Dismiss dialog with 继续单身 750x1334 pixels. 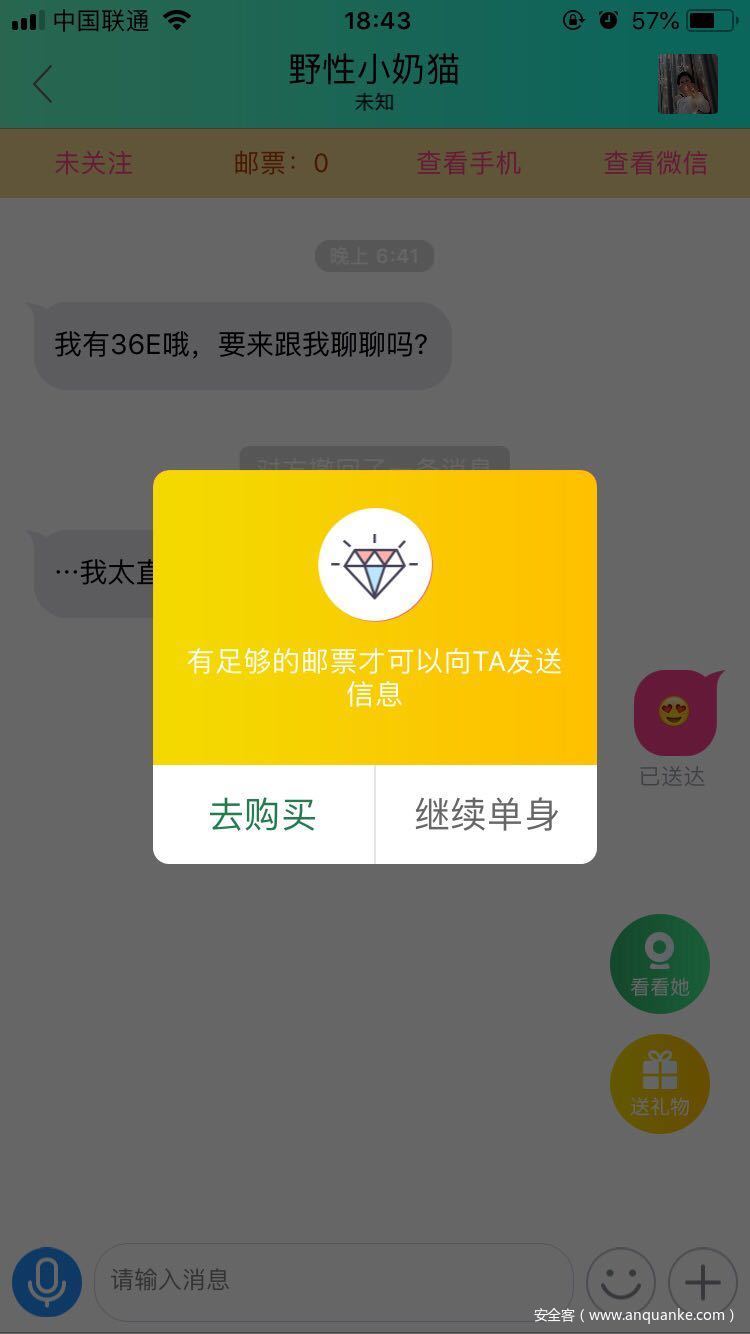tap(486, 815)
